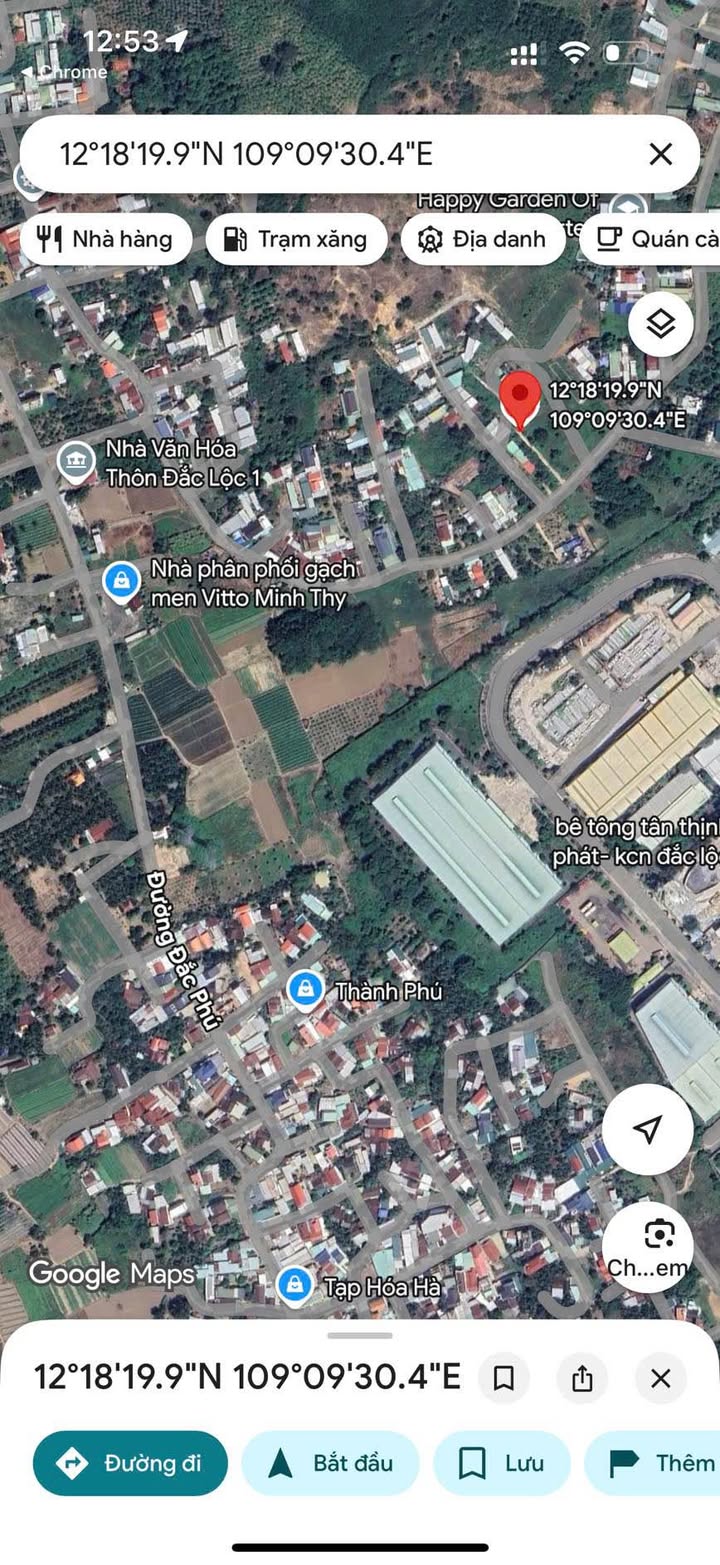Screen dimensions: 720x1565
Task: Save the location with the bookmark icon
Action: tap(504, 1378)
